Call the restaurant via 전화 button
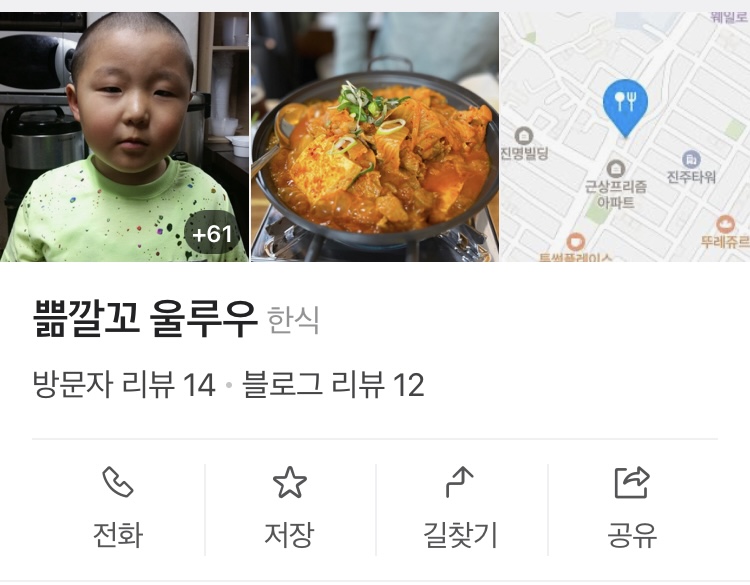This screenshot has width=750, height=585. coord(118,508)
